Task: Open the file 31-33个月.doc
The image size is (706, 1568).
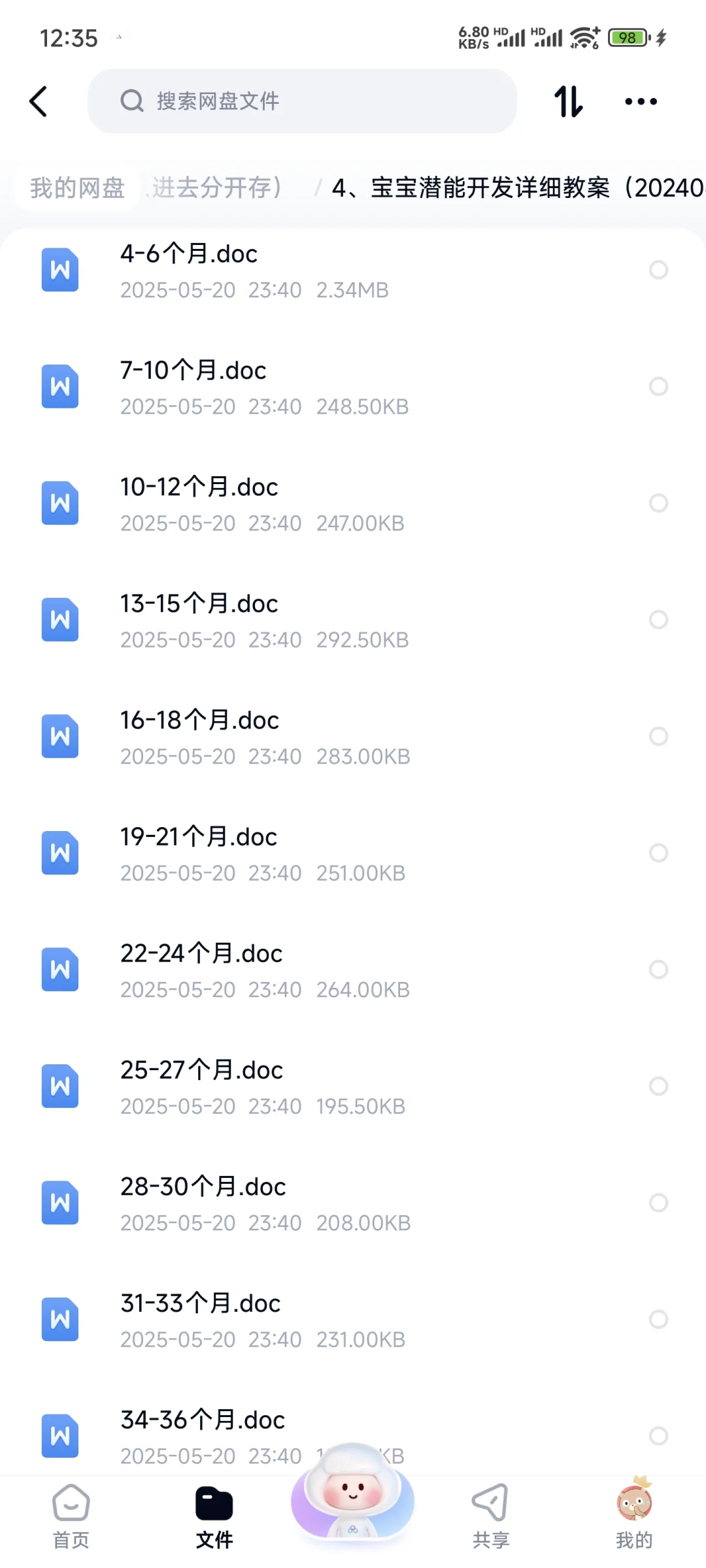Action: click(x=353, y=1320)
